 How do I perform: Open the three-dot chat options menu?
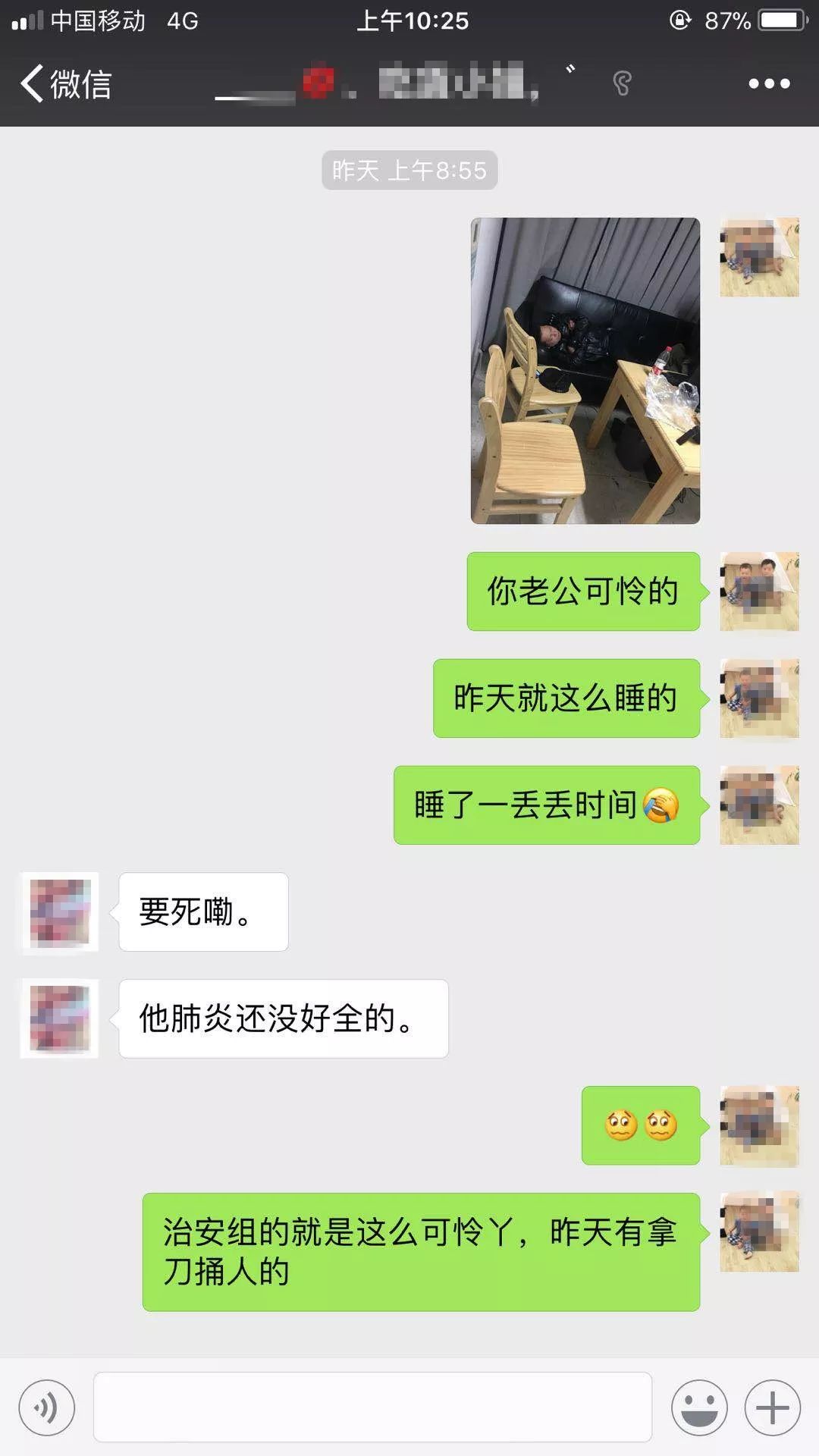coord(769,83)
